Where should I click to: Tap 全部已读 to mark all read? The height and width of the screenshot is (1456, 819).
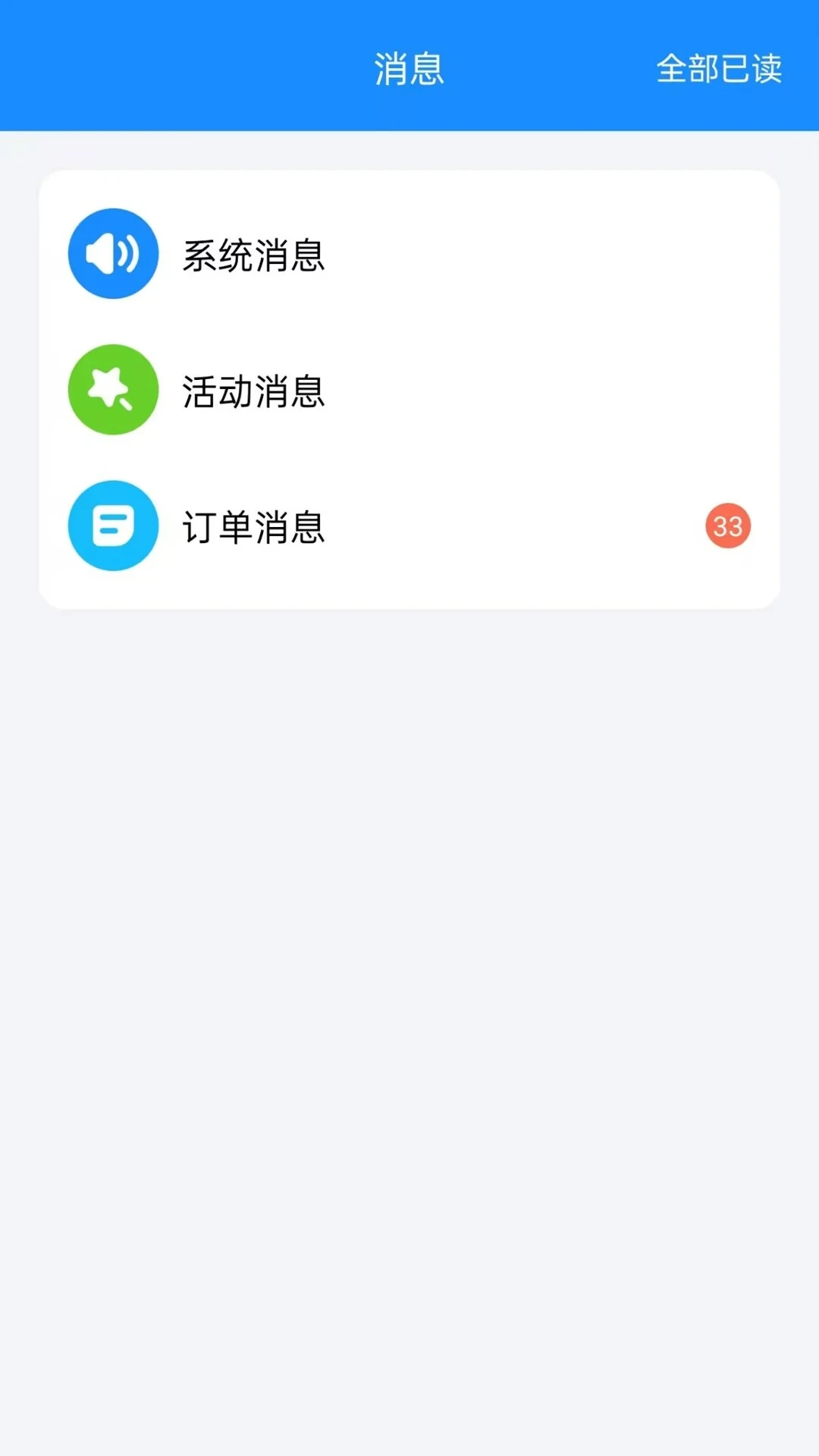tap(719, 70)
